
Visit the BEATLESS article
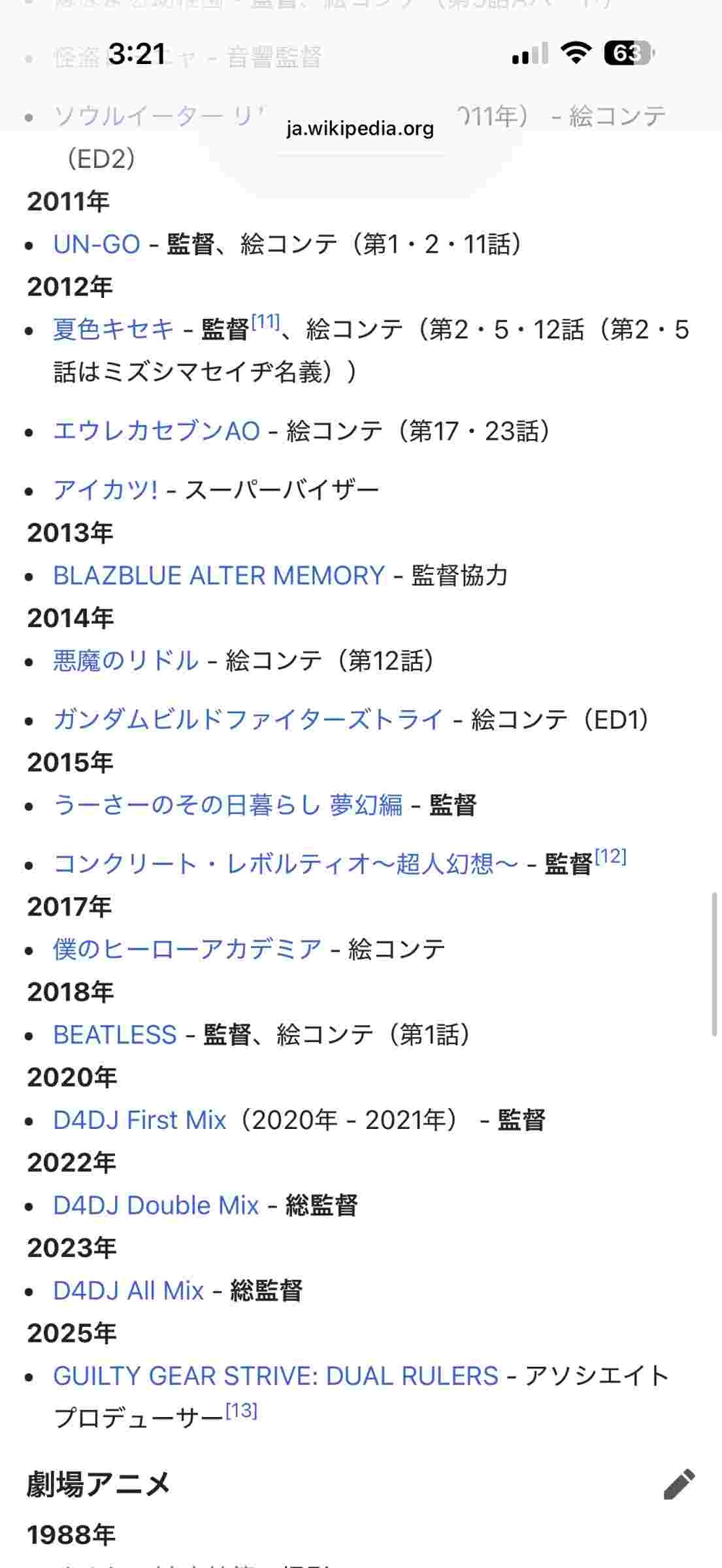coord(115,1035)
